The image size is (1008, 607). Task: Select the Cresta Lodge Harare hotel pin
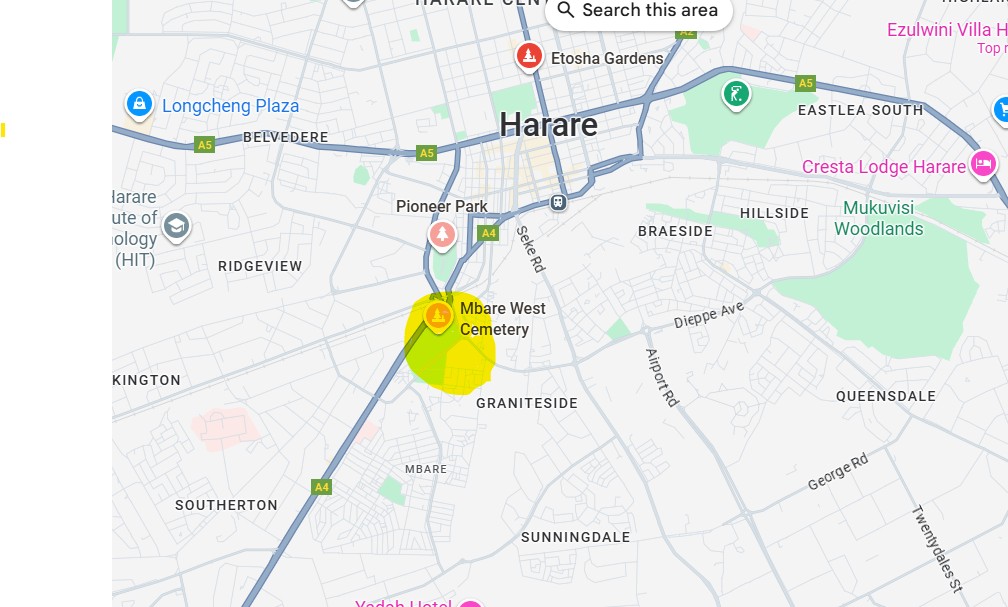point(983,164)
